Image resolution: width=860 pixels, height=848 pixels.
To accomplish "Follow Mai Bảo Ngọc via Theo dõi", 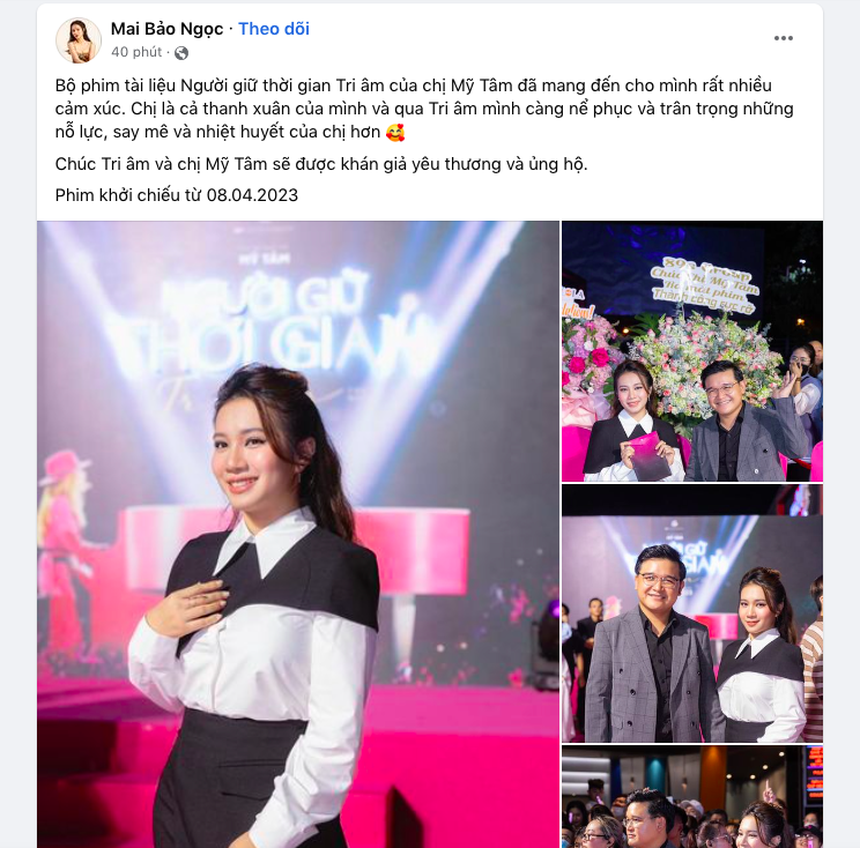I will (274, 29).
